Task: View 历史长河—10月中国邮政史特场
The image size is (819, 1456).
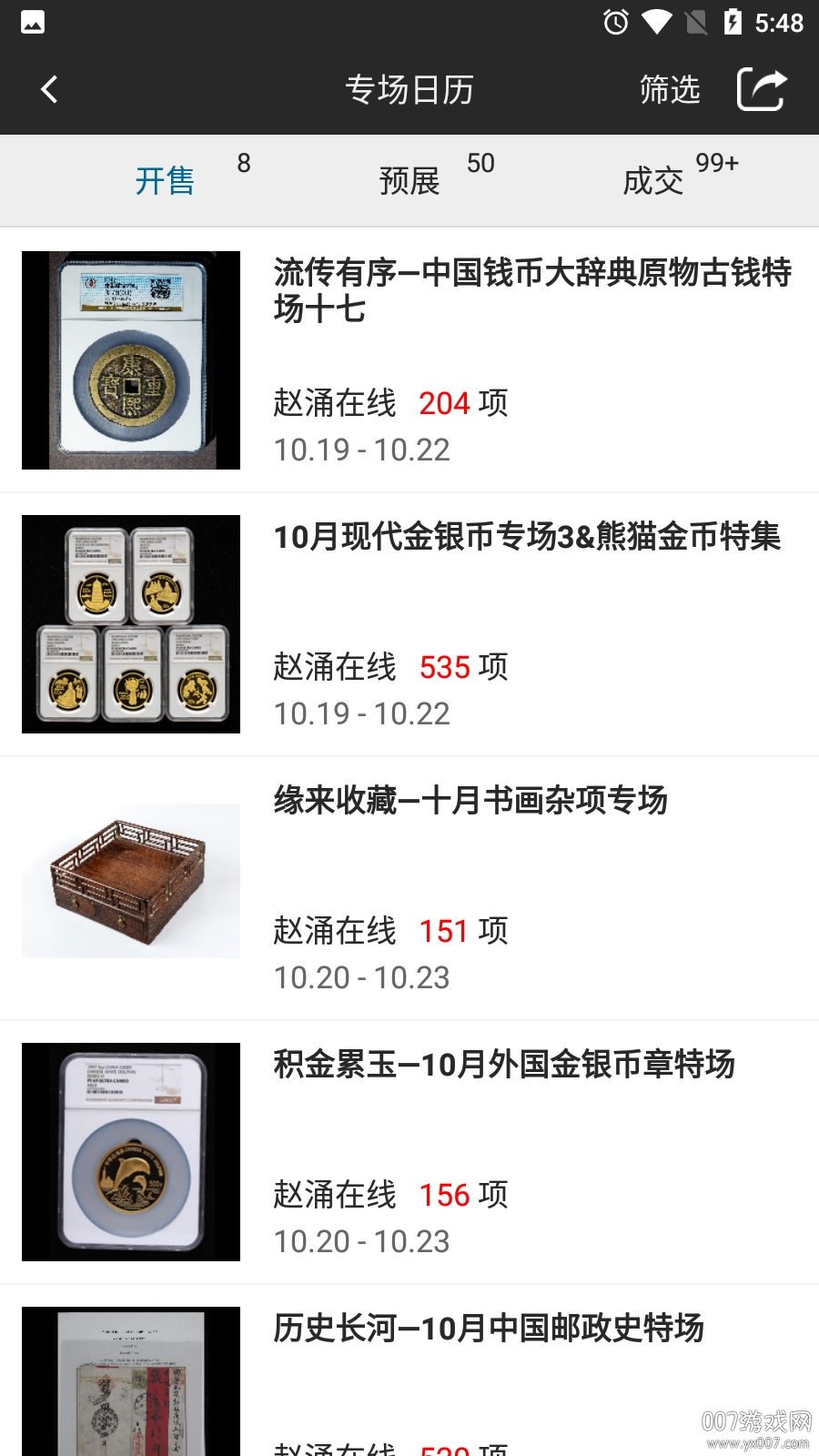Action: coord(489,1329)
